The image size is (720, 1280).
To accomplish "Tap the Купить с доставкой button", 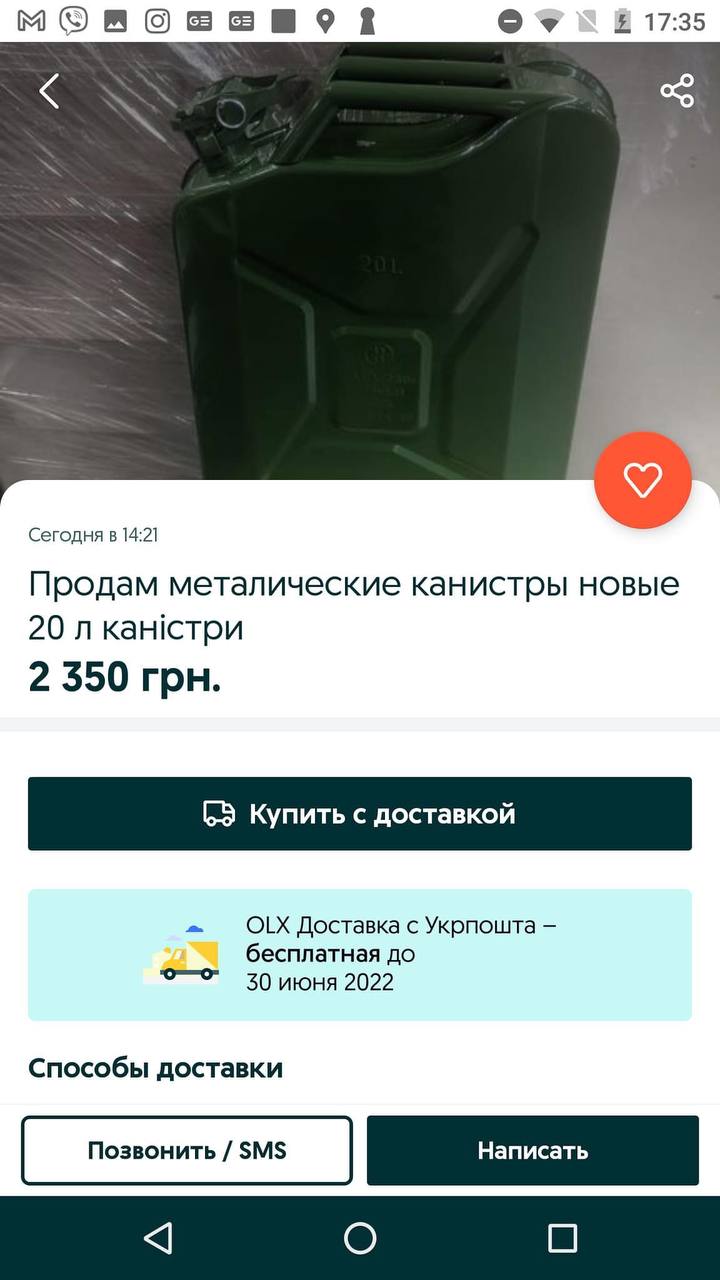I will [360, 814].
